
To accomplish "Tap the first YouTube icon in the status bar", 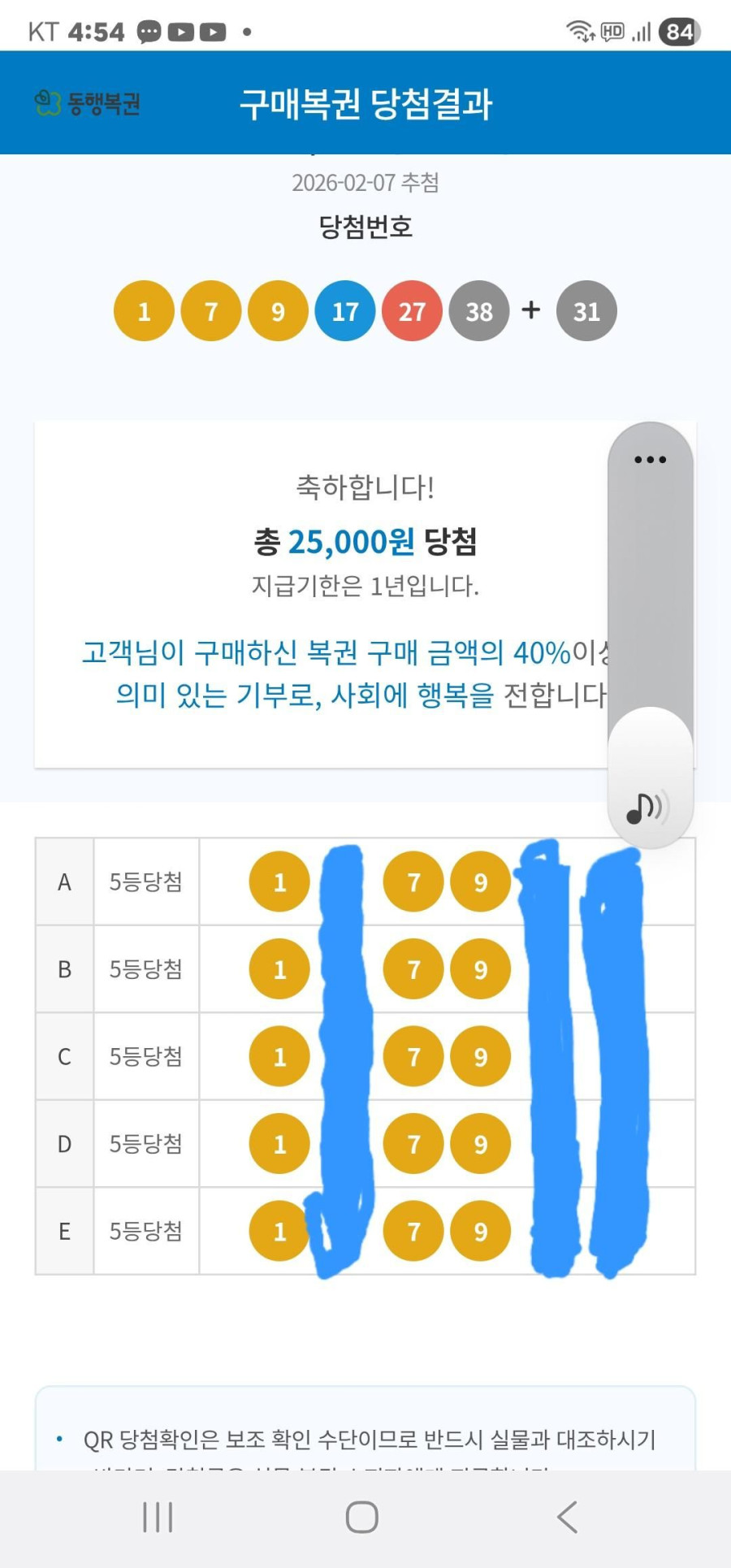I will (180, 32).
